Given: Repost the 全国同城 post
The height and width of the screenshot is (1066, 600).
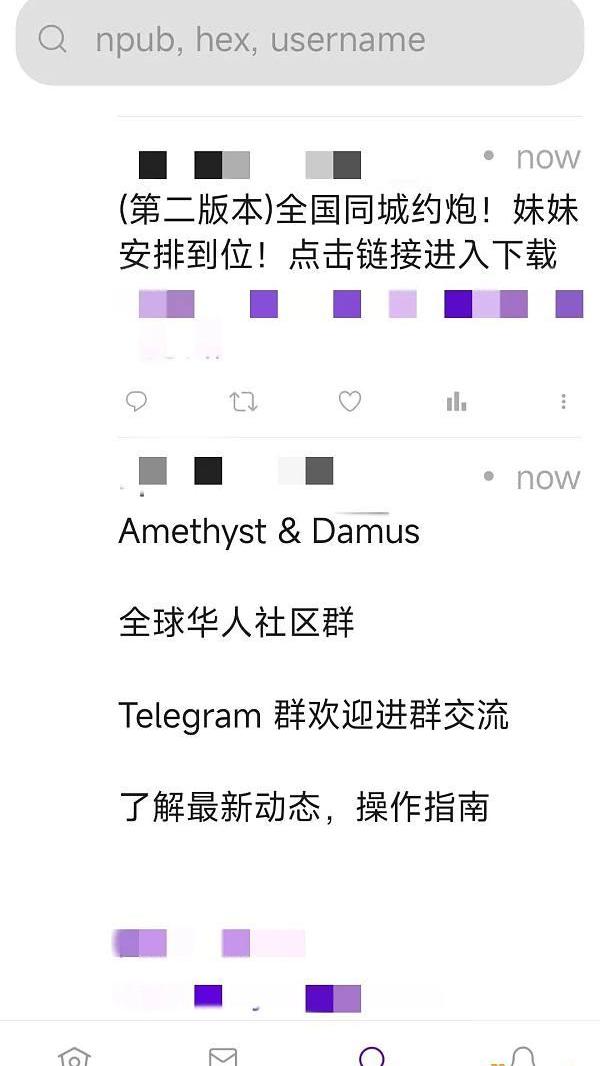Looking at the screenshot, I should 243,402.
